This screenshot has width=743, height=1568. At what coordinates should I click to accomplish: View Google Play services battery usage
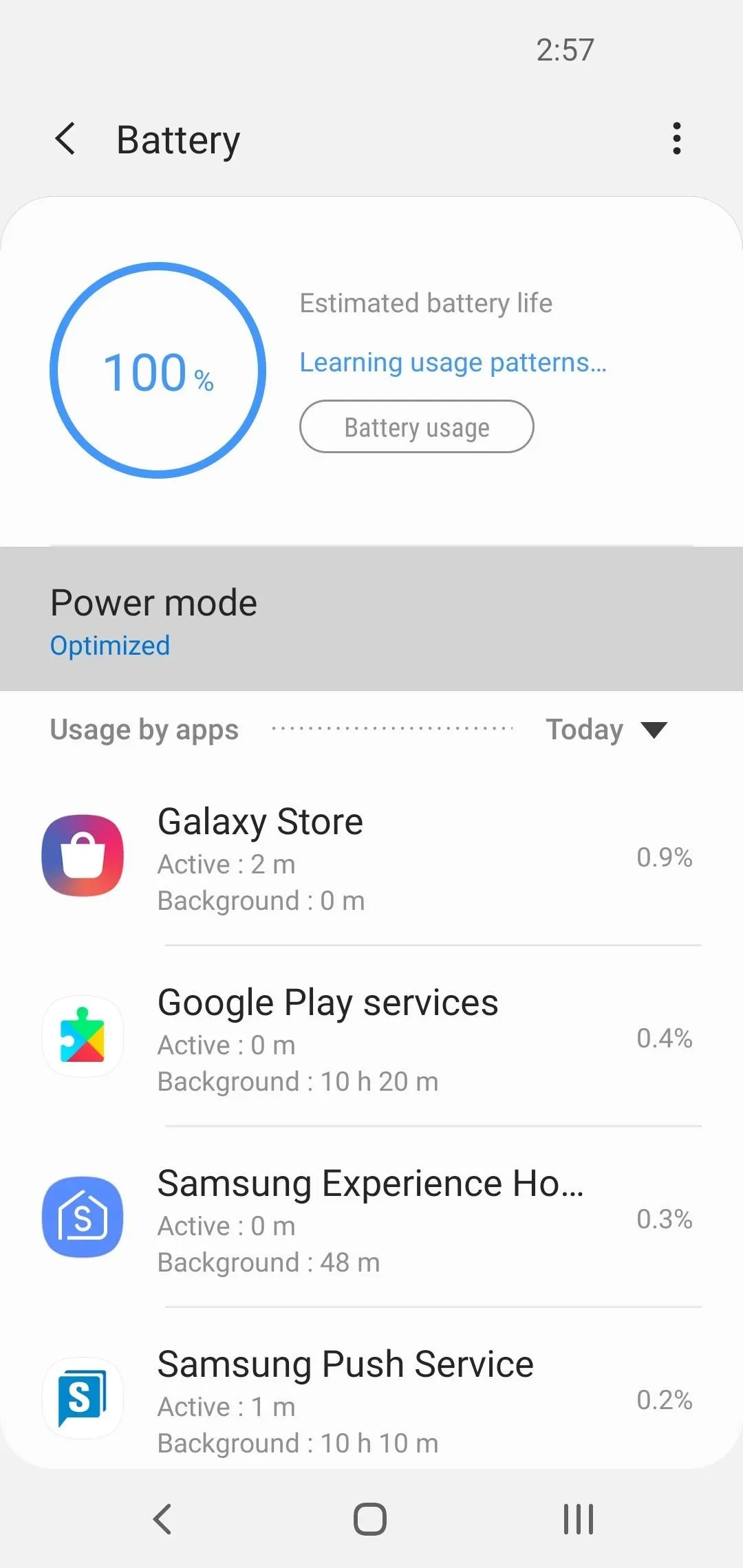371,1037
